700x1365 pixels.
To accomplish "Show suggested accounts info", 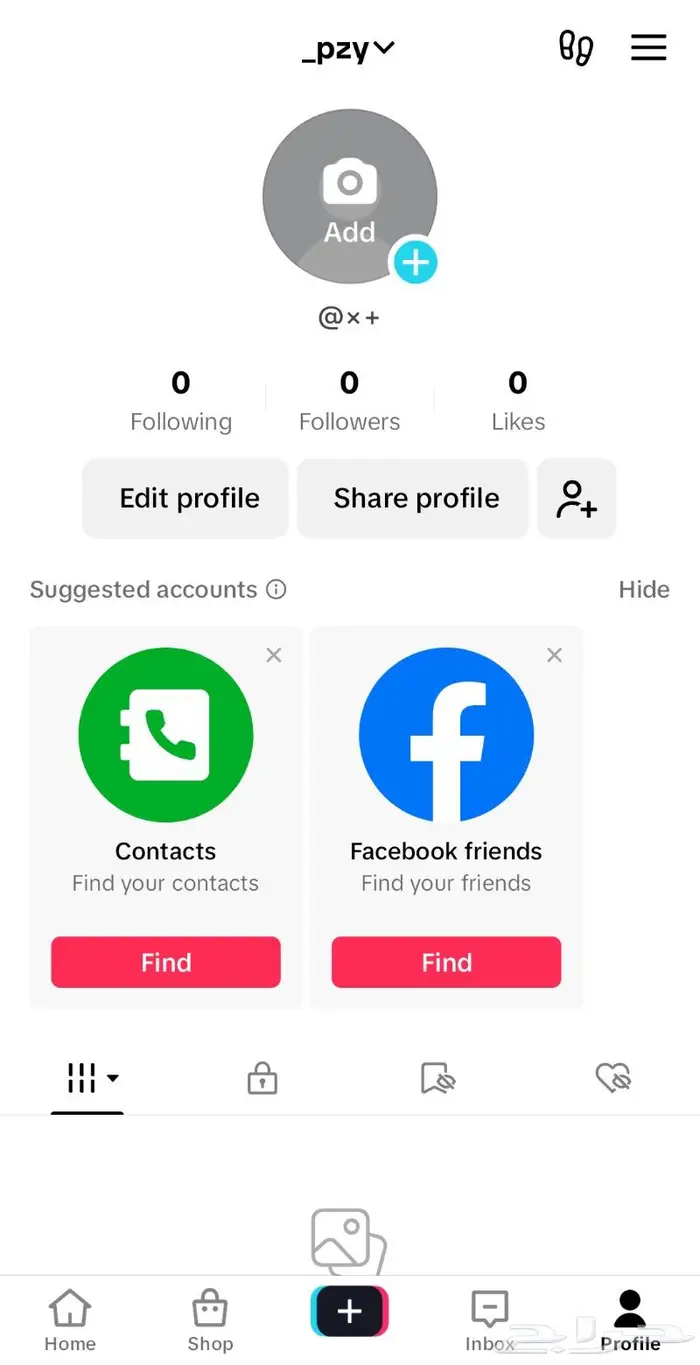I will 276,590.
